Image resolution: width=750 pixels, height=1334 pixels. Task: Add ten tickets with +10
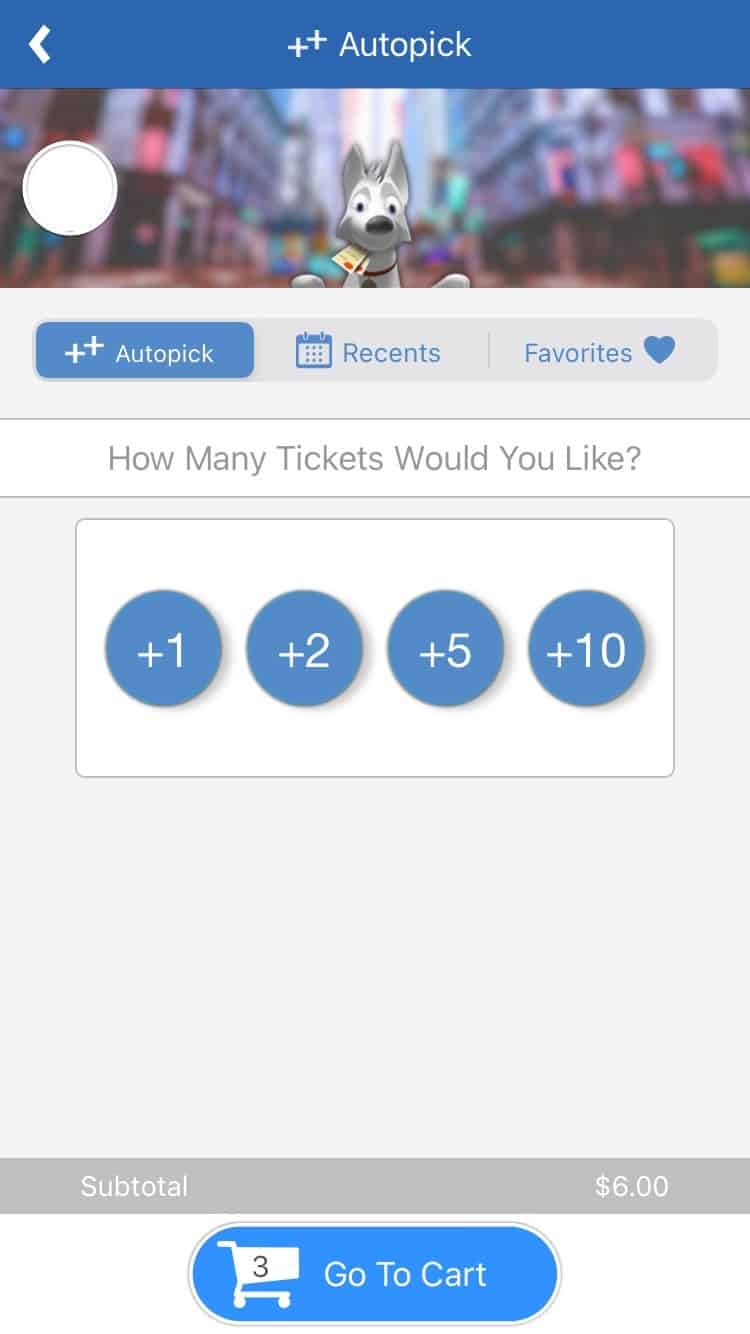[586, 649]
